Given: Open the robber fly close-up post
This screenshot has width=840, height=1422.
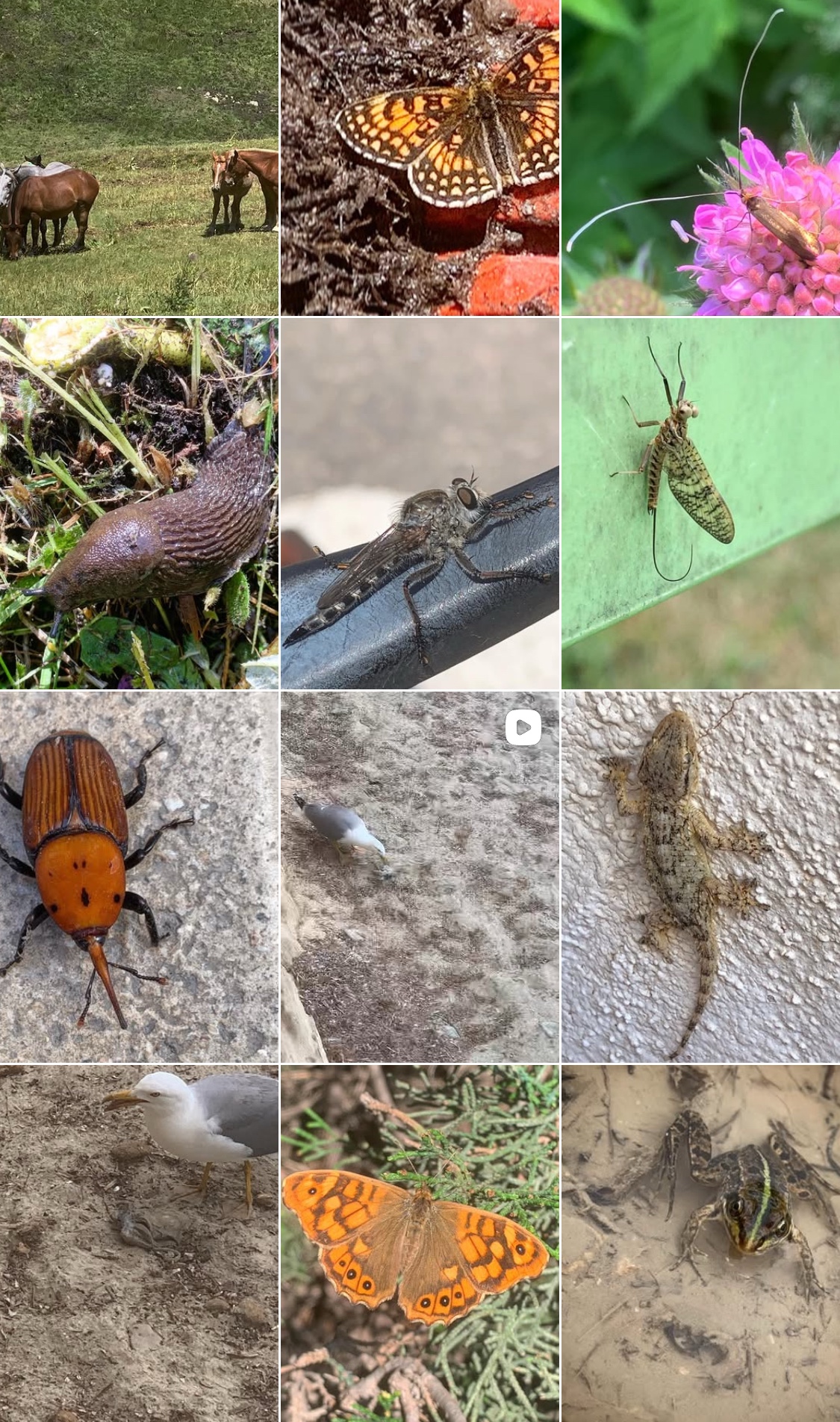Looking at the screenshot, I should pyautogui.click(x=420, y=503).
